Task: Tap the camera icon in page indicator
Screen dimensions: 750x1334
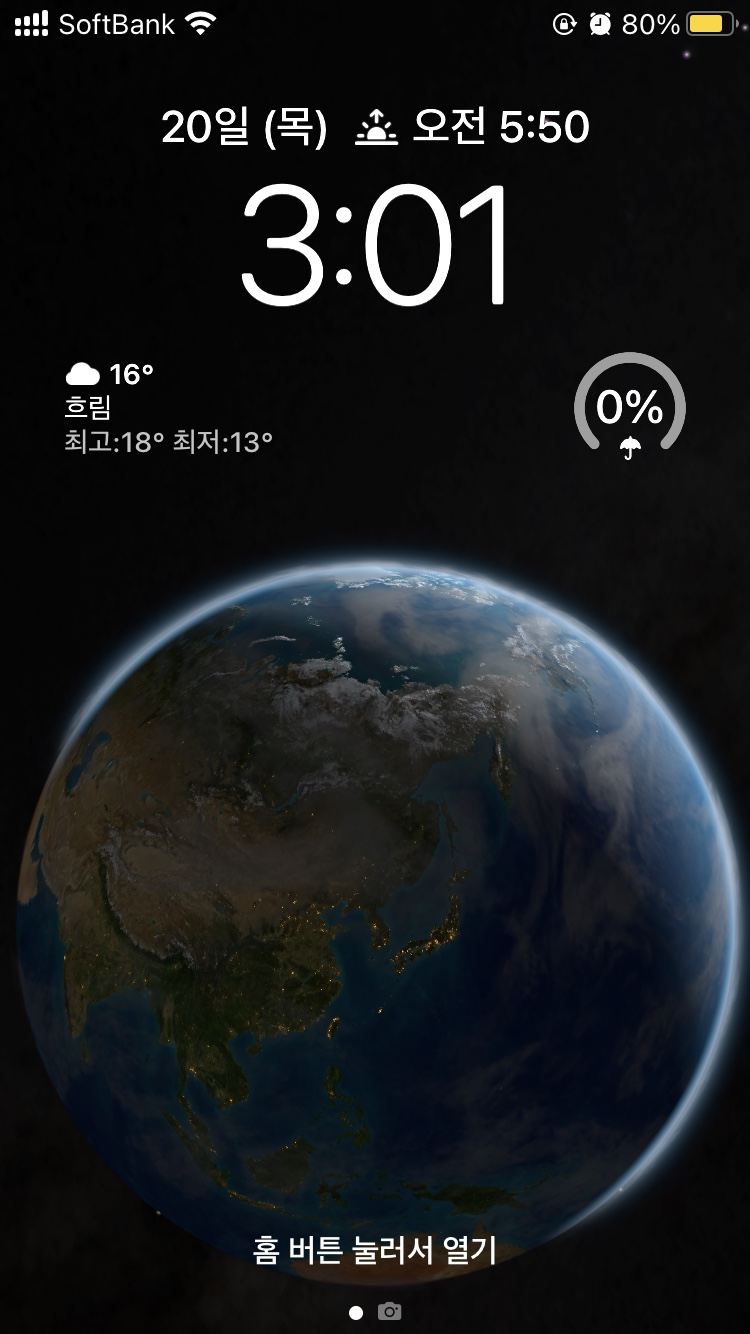Action: coord(390,1311)
